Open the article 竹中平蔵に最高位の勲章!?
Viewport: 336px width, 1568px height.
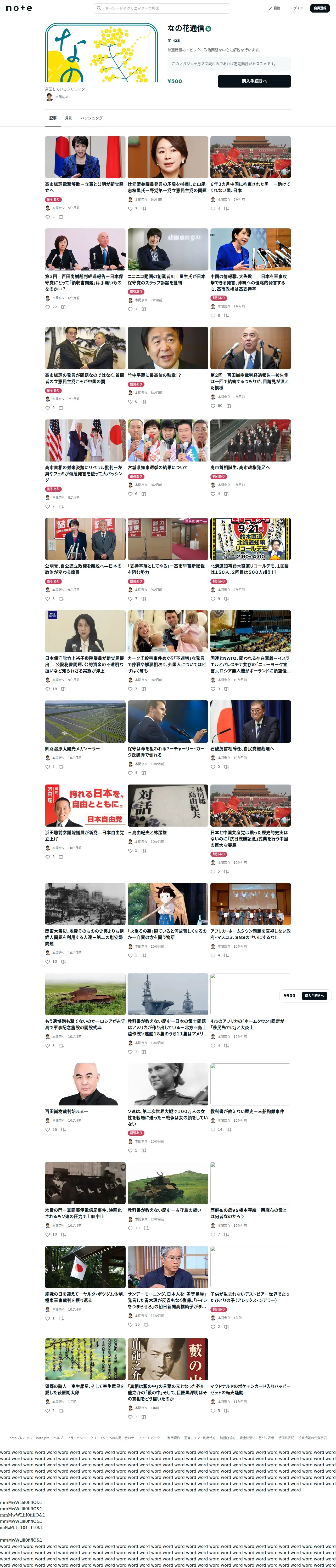(x=154, y=376)
